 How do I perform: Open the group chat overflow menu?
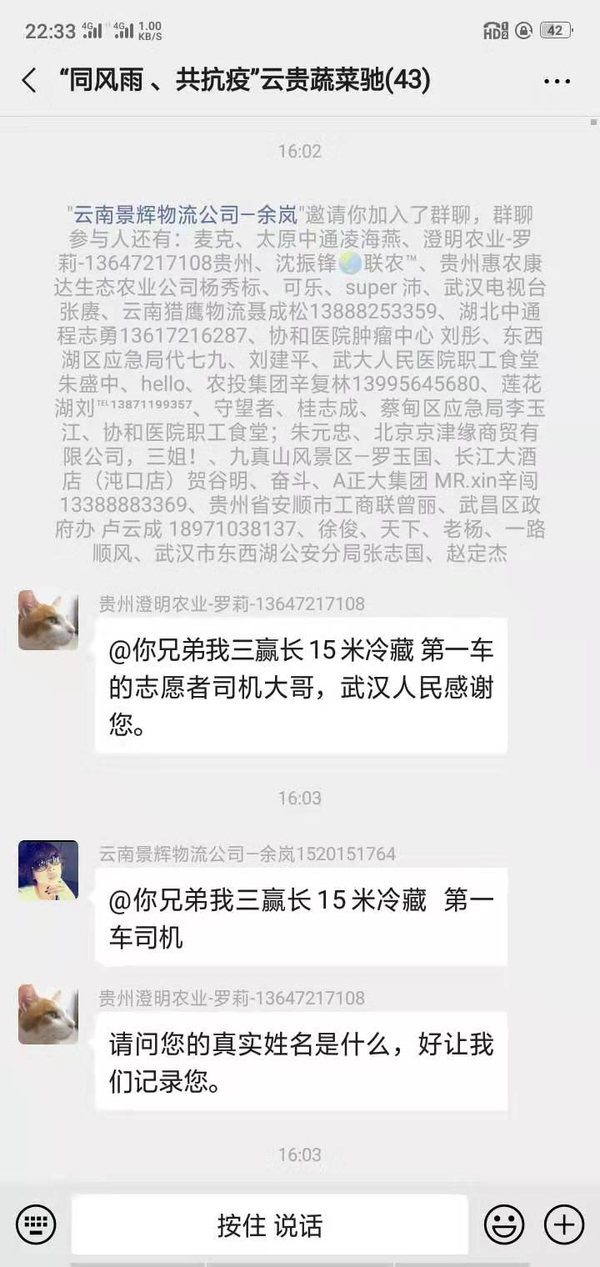tap(557, 81)
